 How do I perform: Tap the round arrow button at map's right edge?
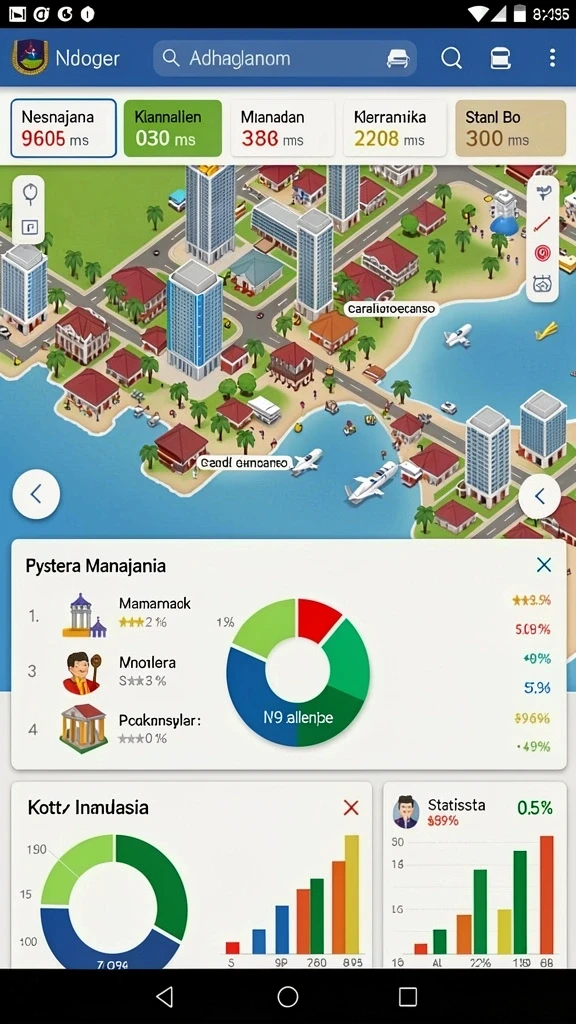pos(540,496)
